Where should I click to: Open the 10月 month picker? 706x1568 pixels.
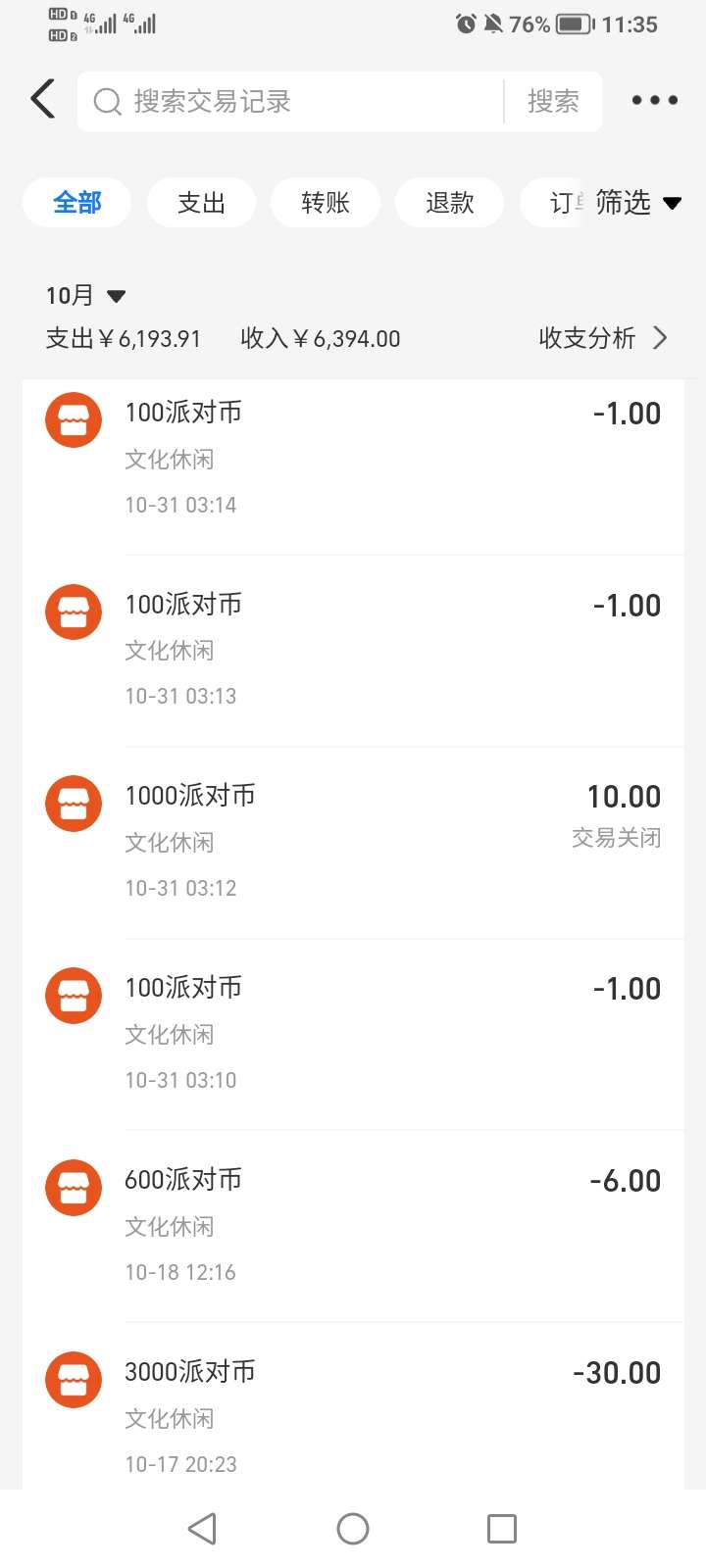pos(85,295)
